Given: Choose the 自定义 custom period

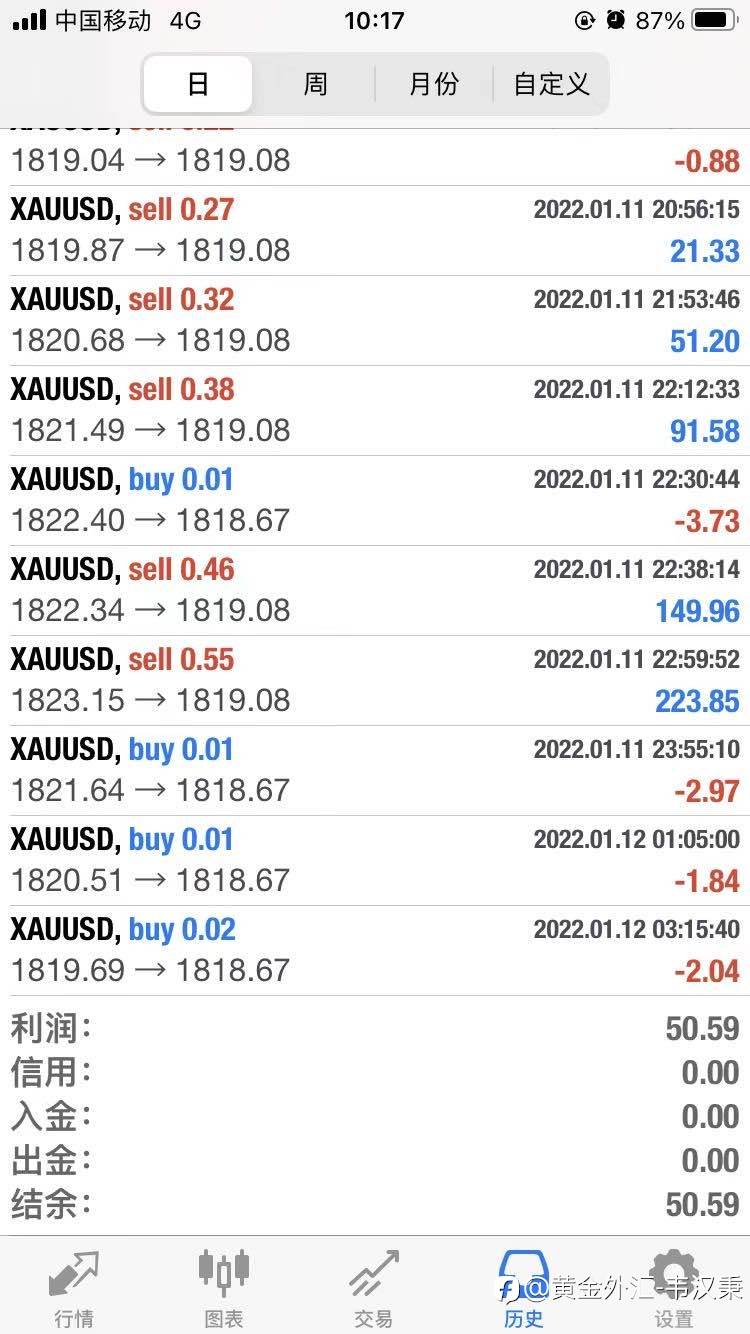Looking at the screenshot, I should 551,84.
